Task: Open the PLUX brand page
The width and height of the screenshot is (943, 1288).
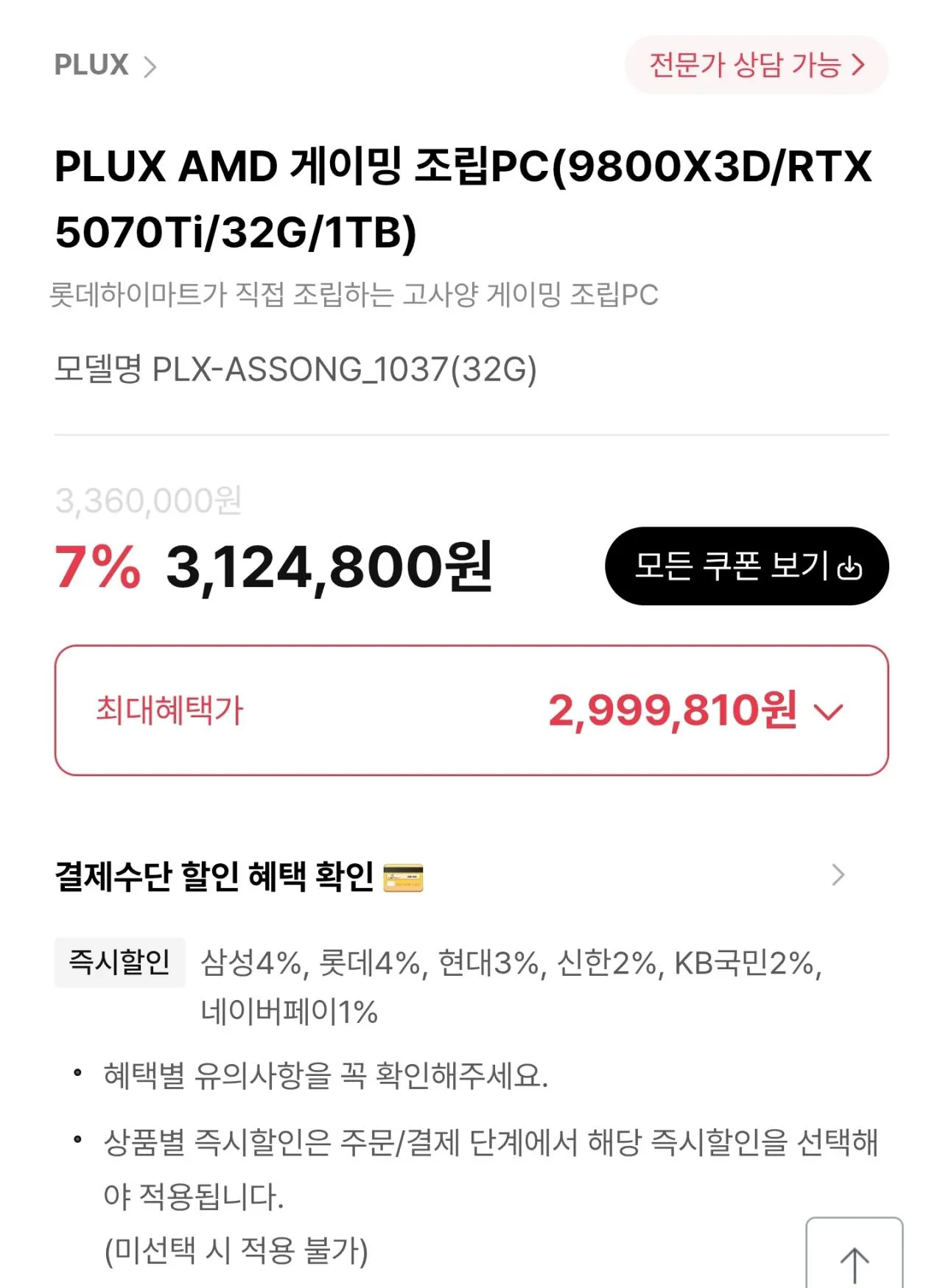Action: point(91,66)
